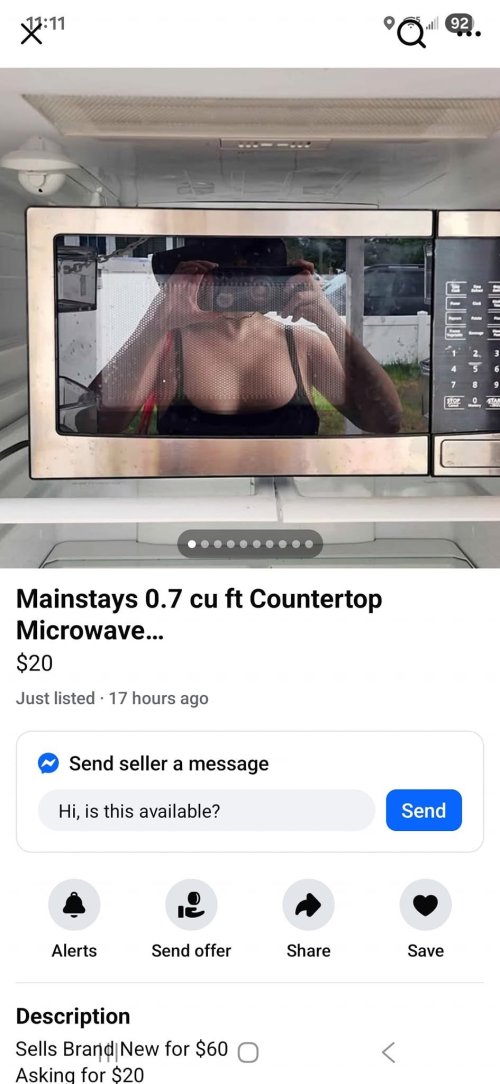Screen dimensions: 500x1084
Task: Open the microwave listing photo
Action: [x=250, y=317]
